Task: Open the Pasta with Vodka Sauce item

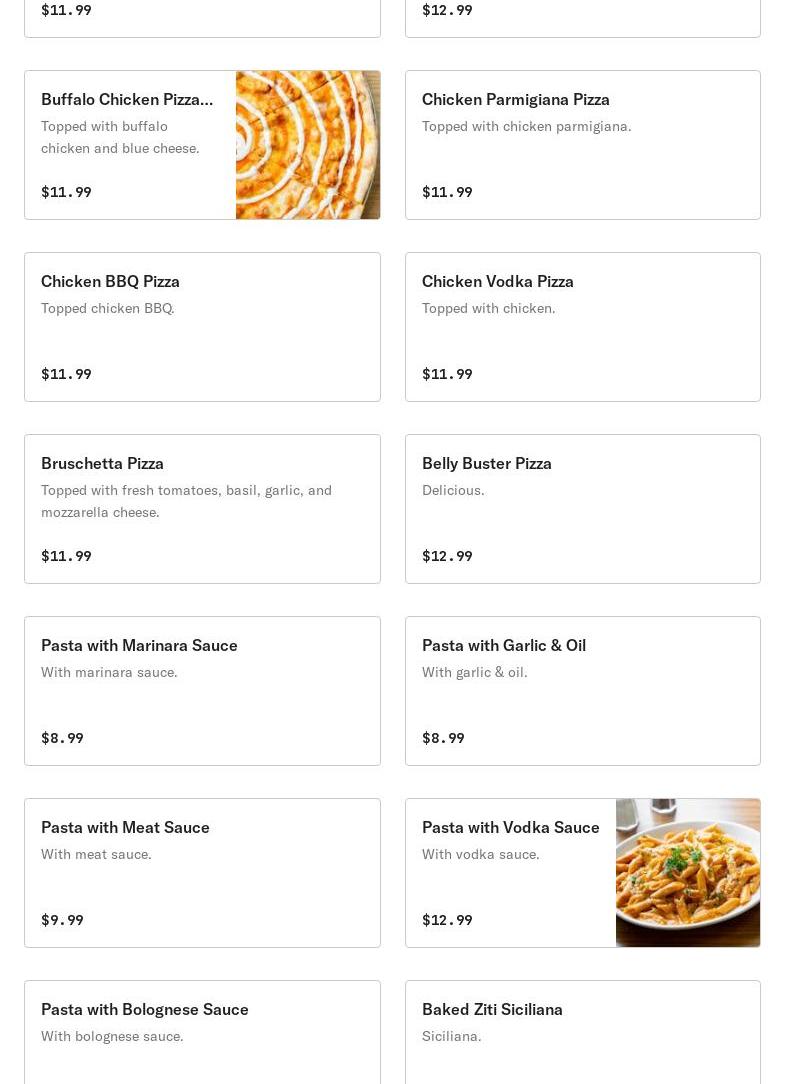Action: click(582, 873)
